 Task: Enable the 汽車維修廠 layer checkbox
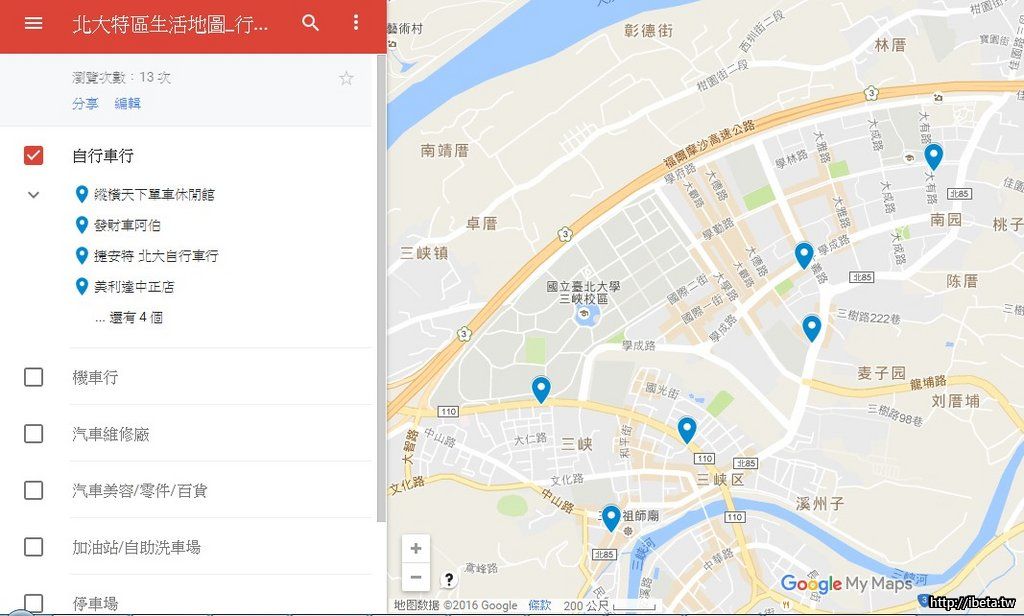[x=34, y=434]
